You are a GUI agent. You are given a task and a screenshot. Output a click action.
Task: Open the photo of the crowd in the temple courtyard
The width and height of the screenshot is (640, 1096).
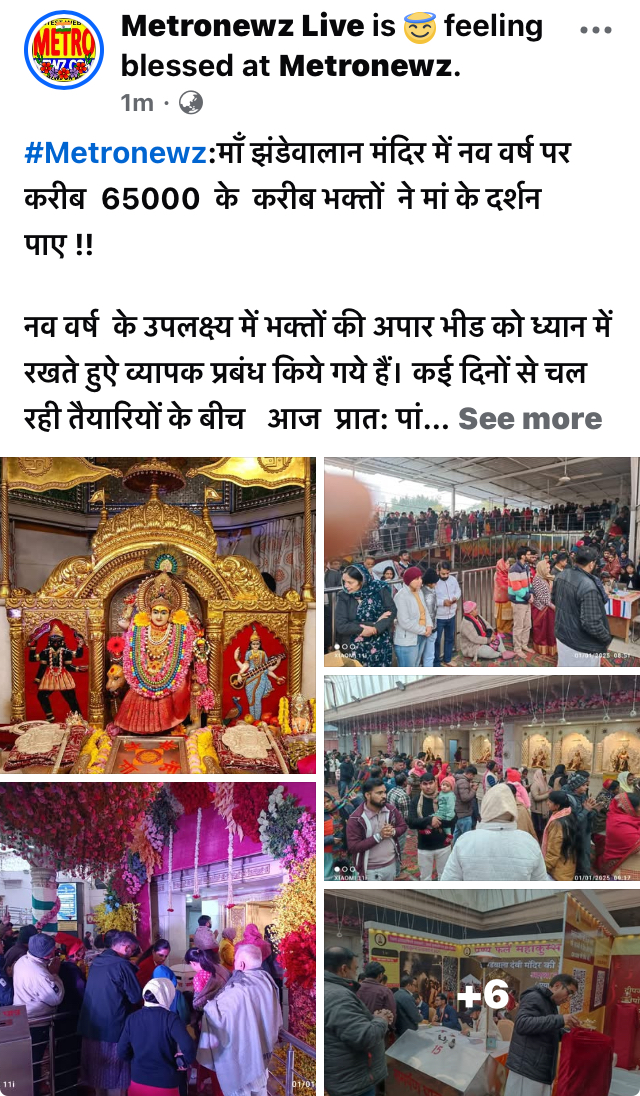click(x=482, y=778)
